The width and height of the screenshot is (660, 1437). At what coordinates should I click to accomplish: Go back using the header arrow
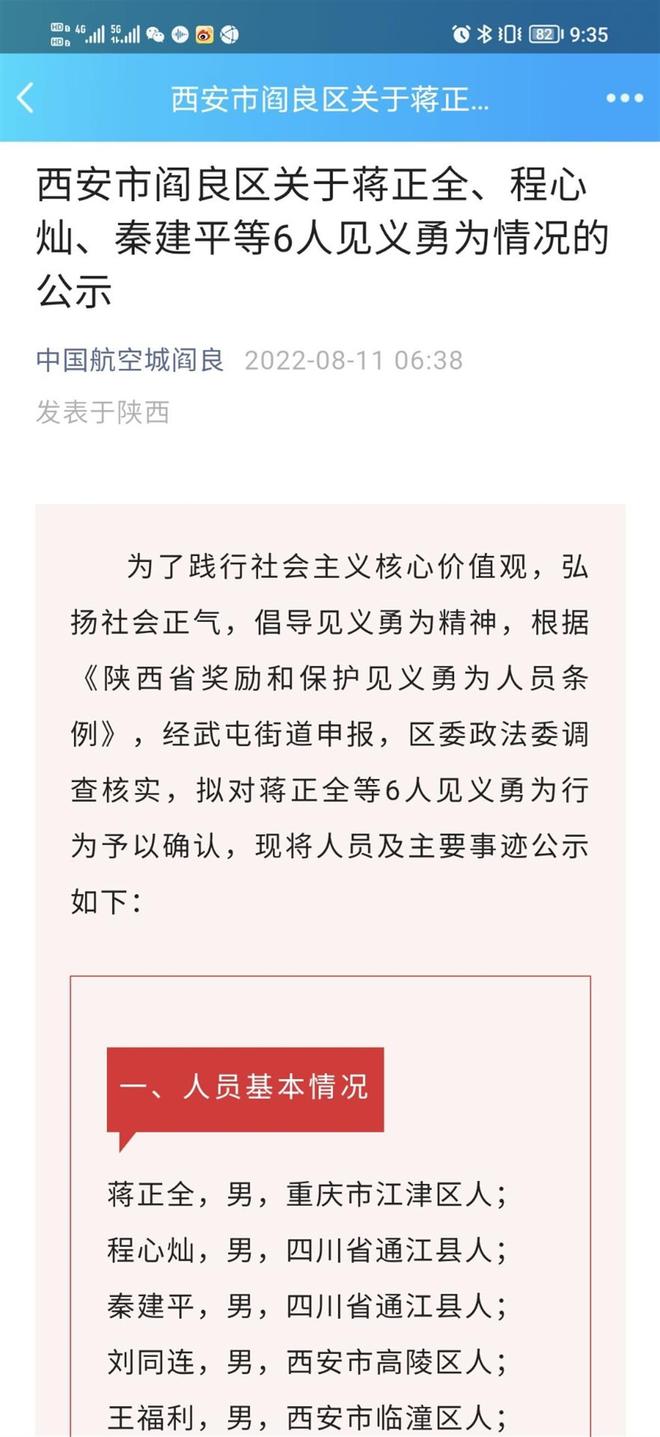click(x=26, y=98)
